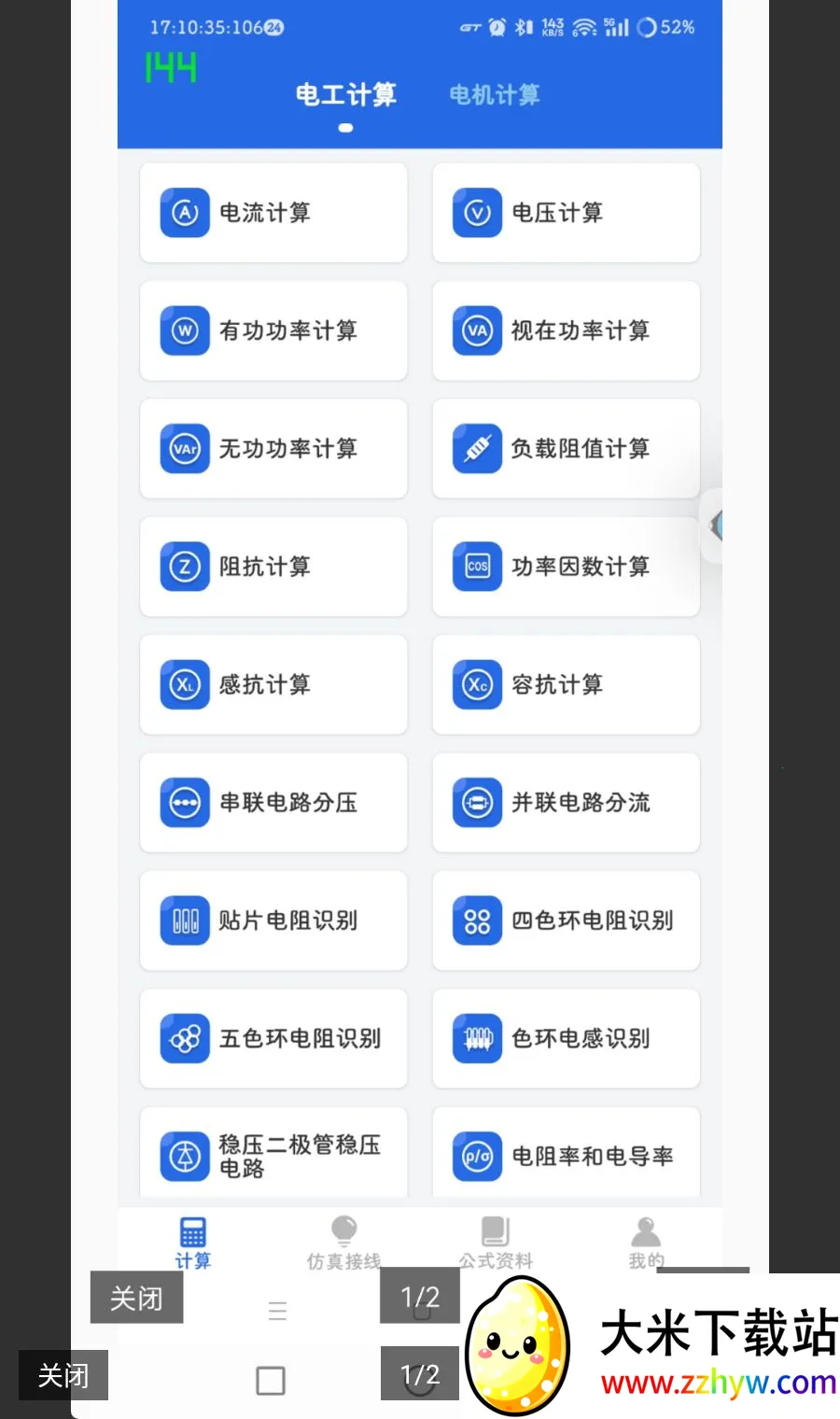Select the 电工计算 tab
This screenshot has height=1419, width=840.
pyautogui.click(x=346, y=95)
